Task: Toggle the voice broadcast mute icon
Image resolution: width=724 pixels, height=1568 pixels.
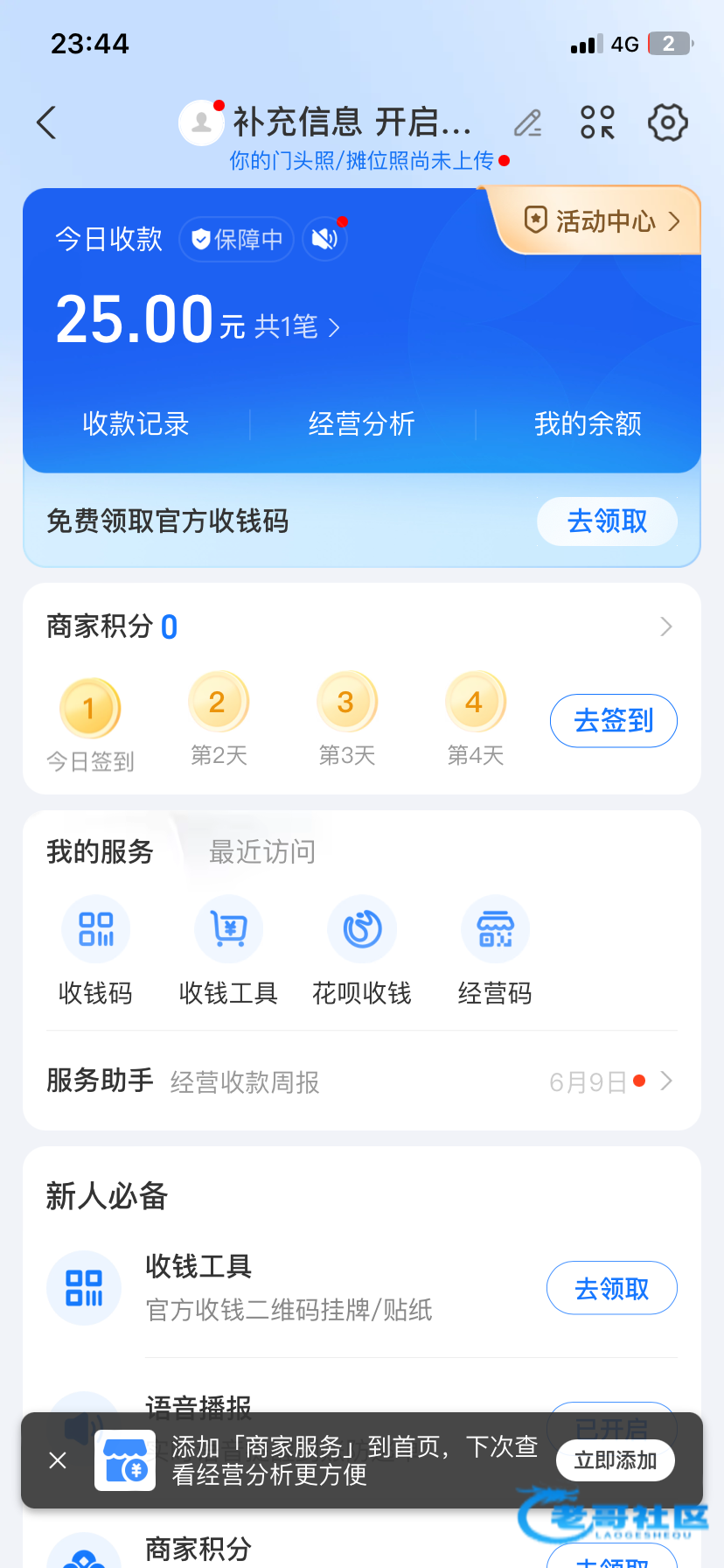Action: [x=324, y=239]
